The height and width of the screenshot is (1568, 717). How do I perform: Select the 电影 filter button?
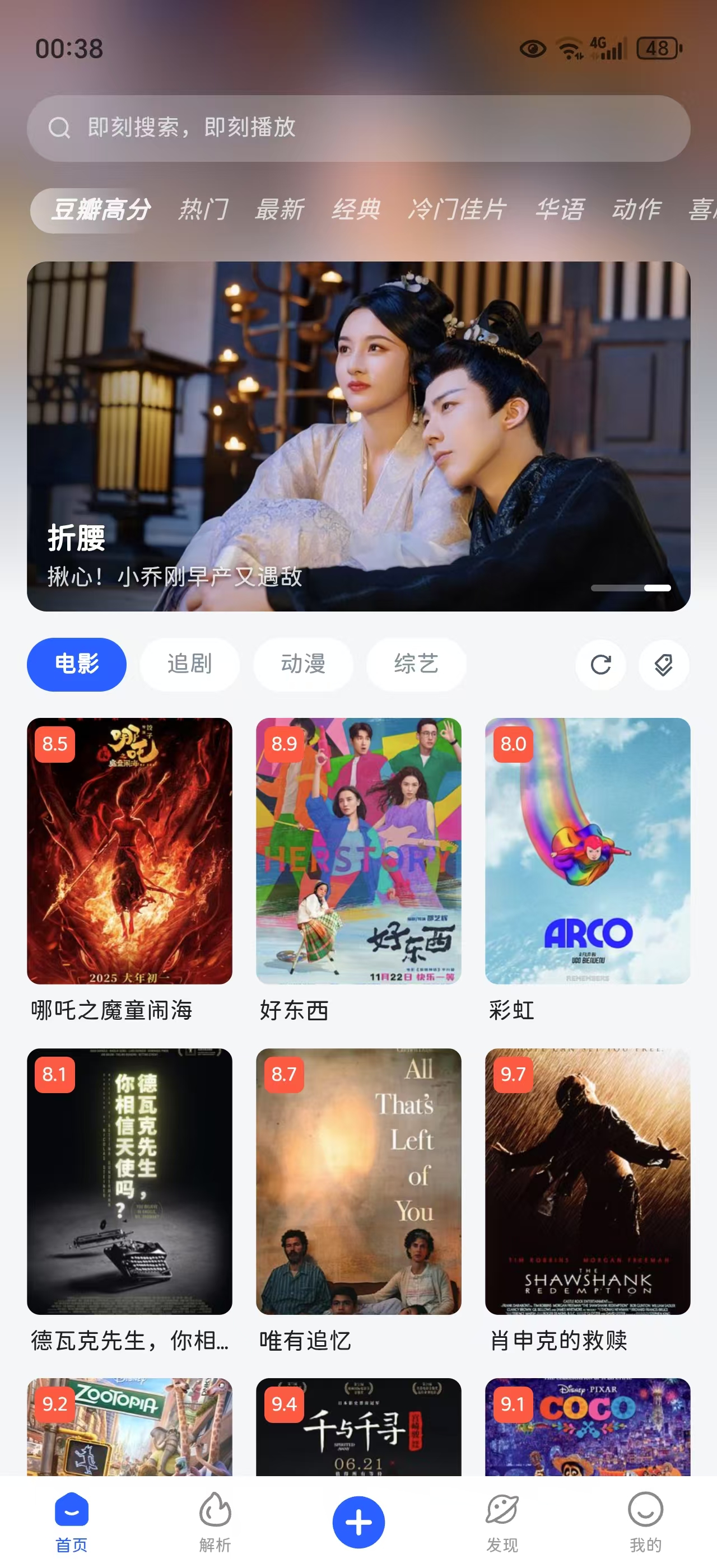[x=76, y=665]
